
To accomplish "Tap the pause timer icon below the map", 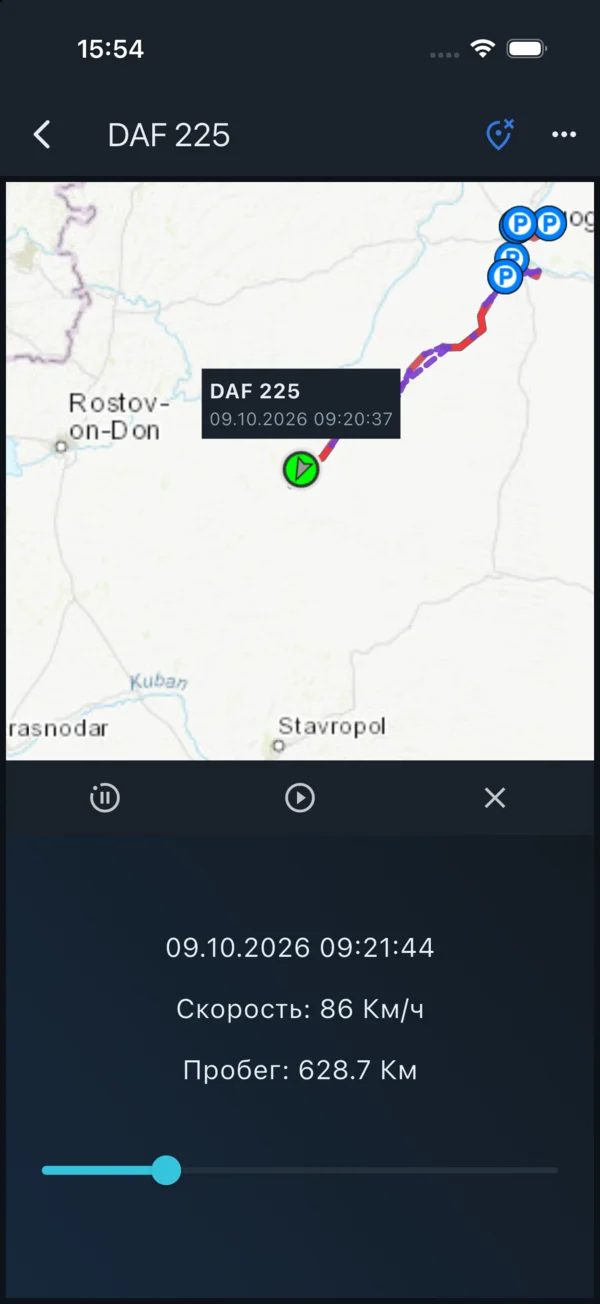I will click(x=105, y=797).
